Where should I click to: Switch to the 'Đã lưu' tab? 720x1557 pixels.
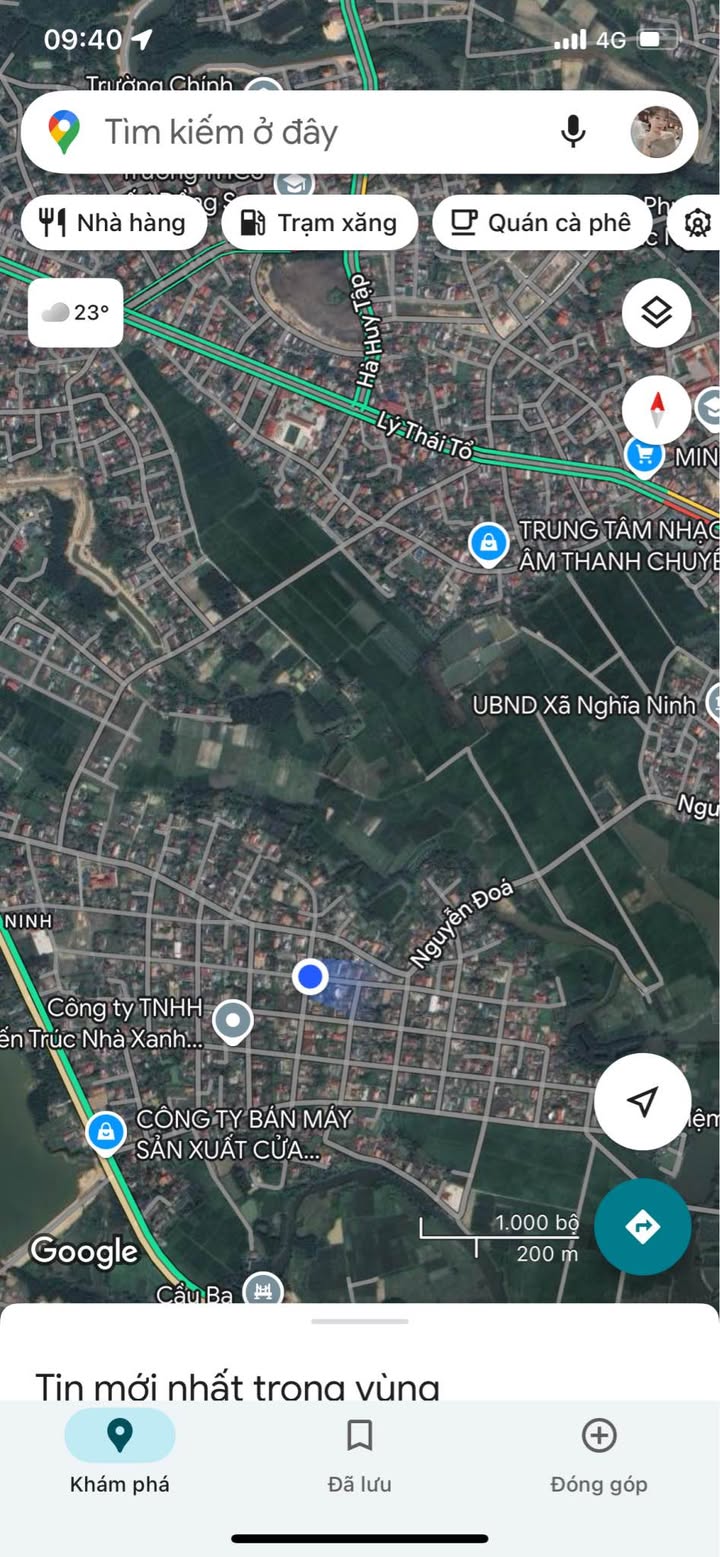(x=359, y=1457)
